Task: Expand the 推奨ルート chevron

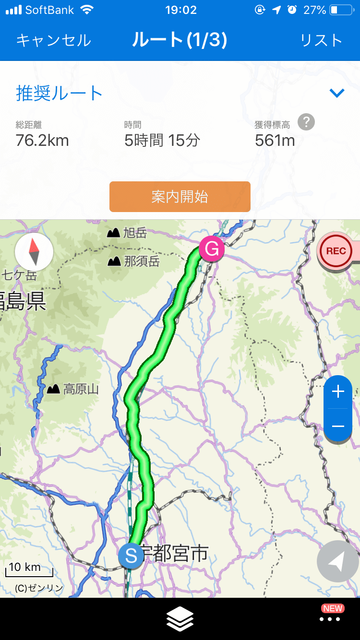Action: (337, 93)
